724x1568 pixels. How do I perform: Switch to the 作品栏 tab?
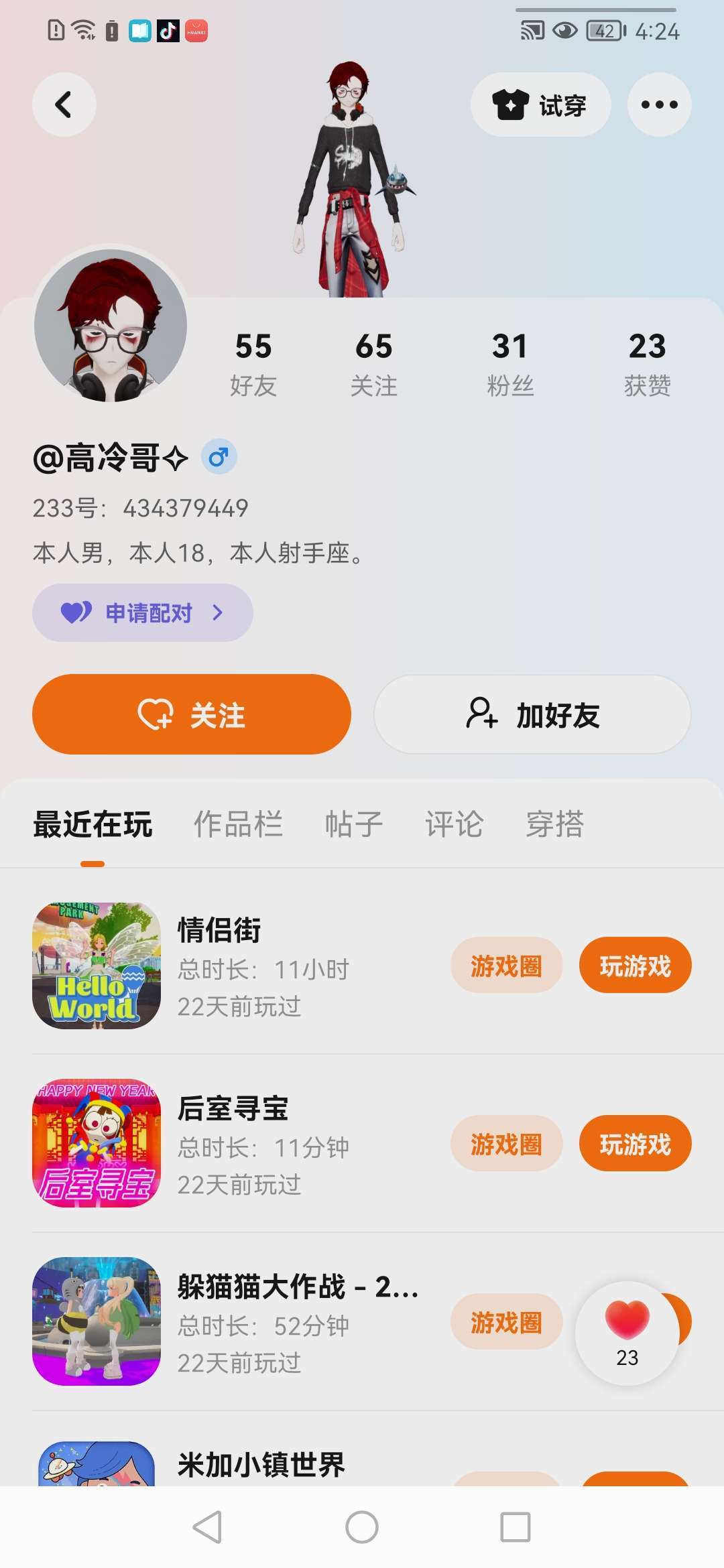click(x=238, y=824)
